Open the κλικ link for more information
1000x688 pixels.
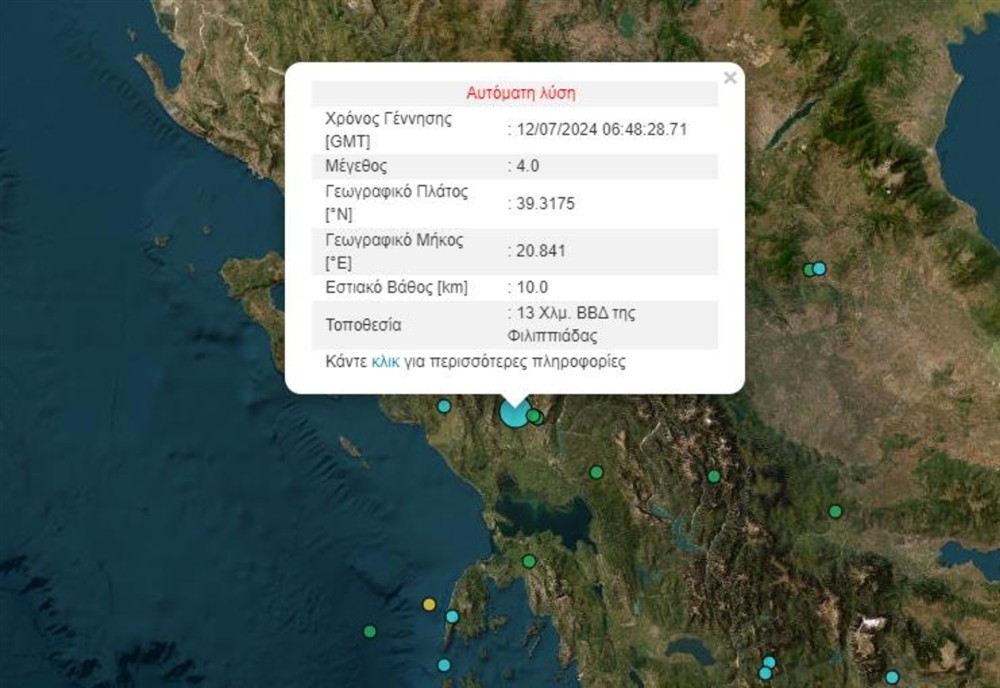(x=384, y=362)
